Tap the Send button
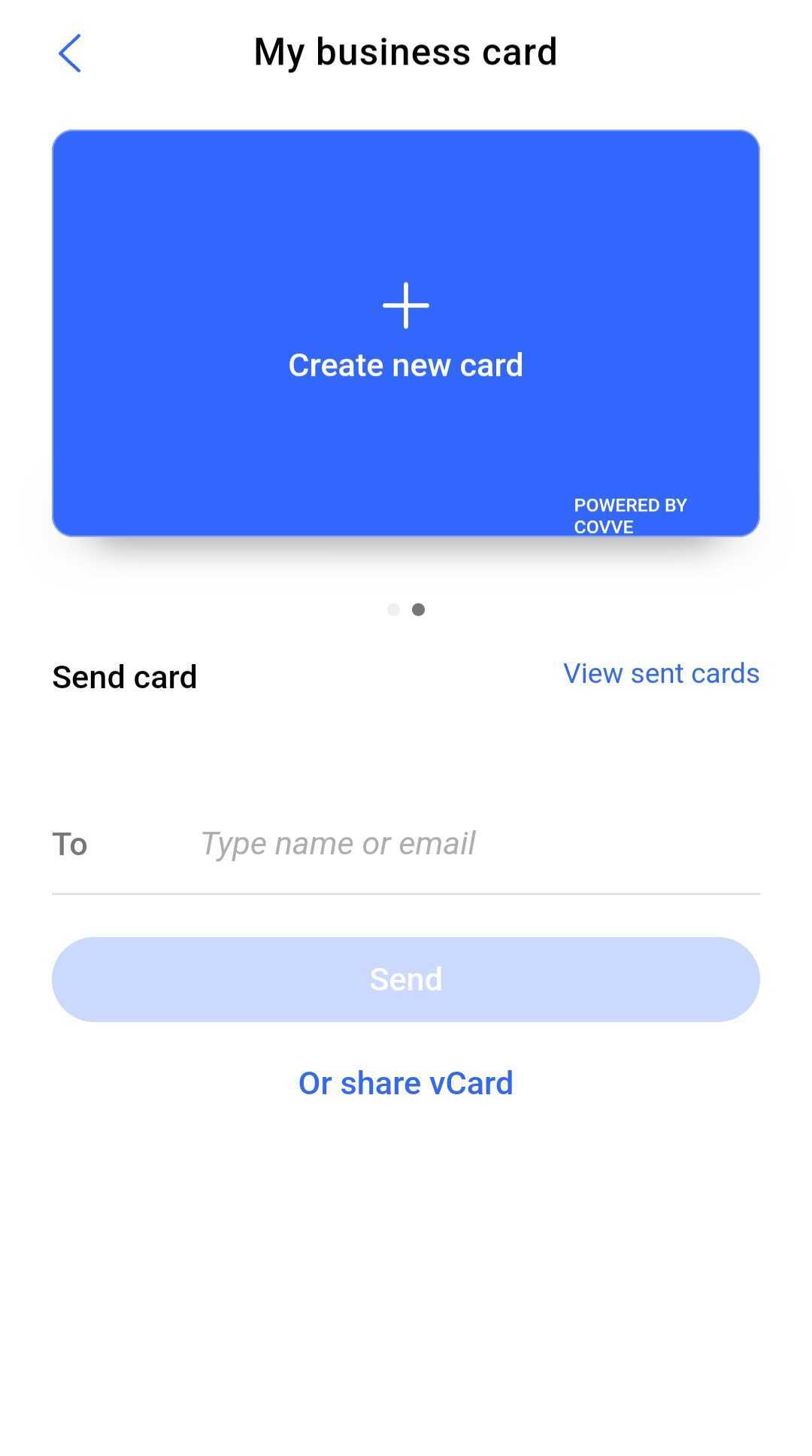812x1456 pixels. (x=405, y=979)
